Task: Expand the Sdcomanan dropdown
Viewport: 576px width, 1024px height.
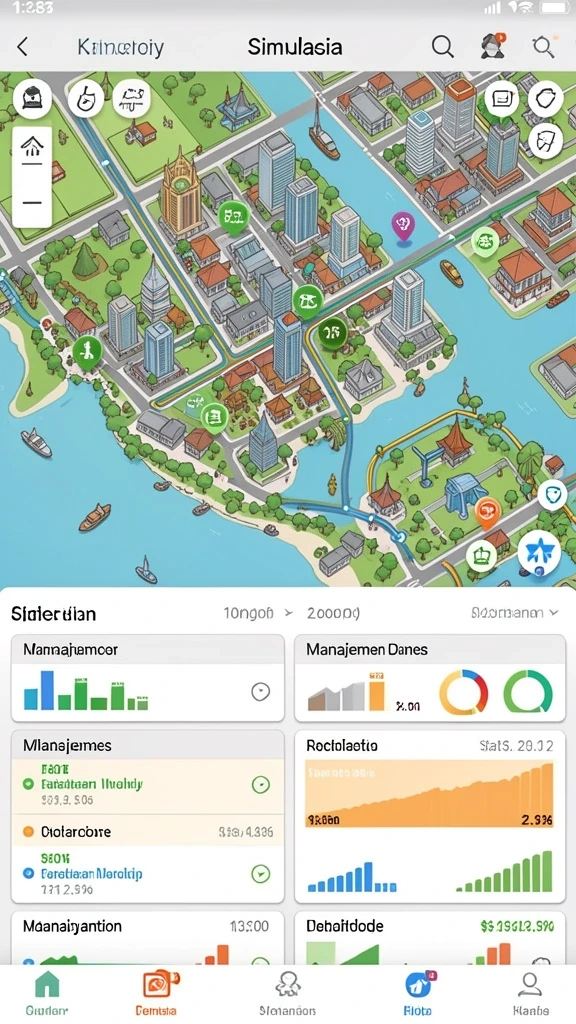Action: (x=515, y=613)
